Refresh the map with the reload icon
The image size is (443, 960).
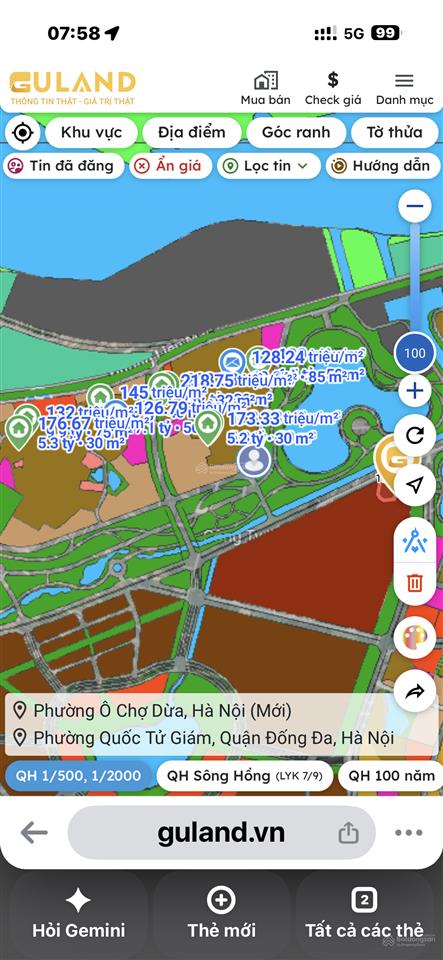pos(415,436)
